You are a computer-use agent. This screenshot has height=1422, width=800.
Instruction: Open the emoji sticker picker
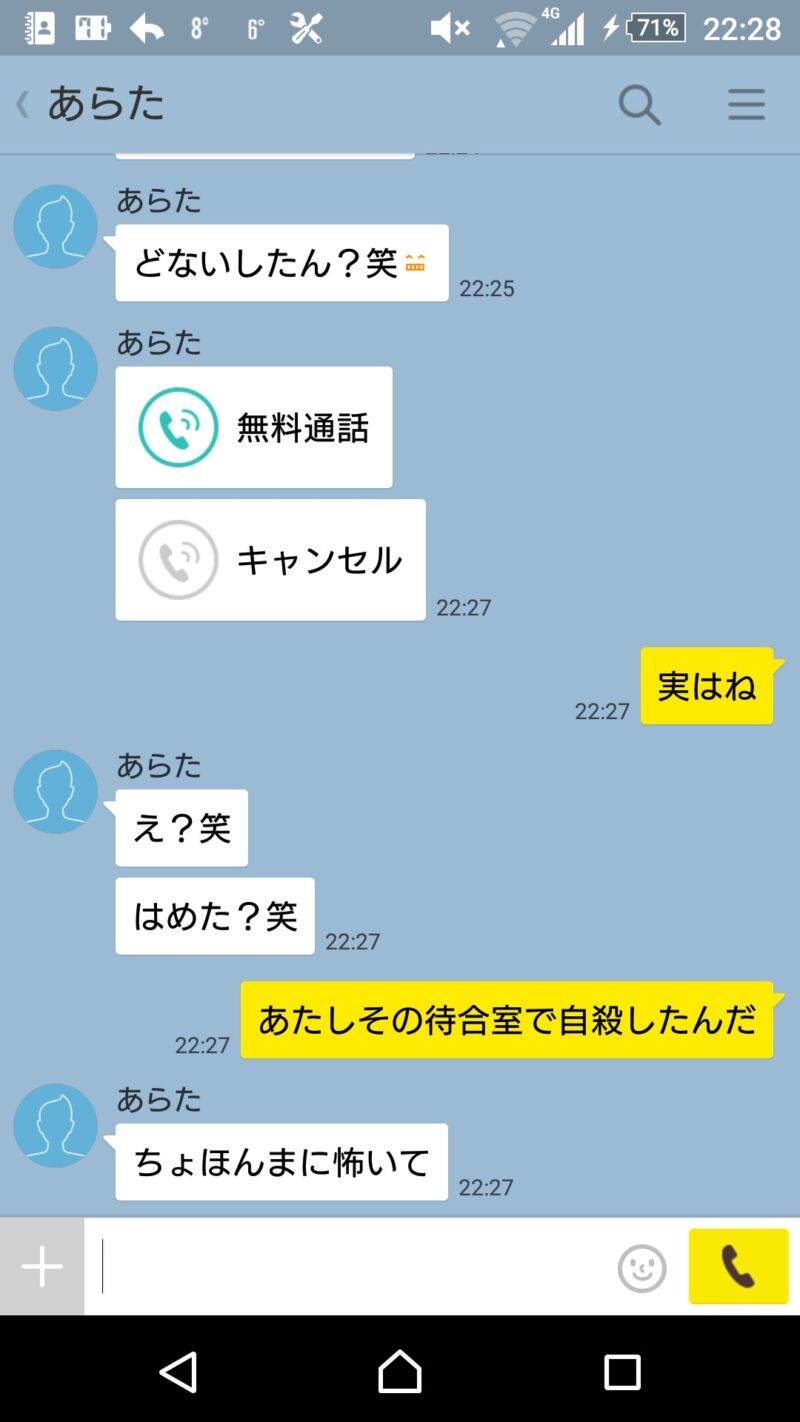tap(642, 1268)
